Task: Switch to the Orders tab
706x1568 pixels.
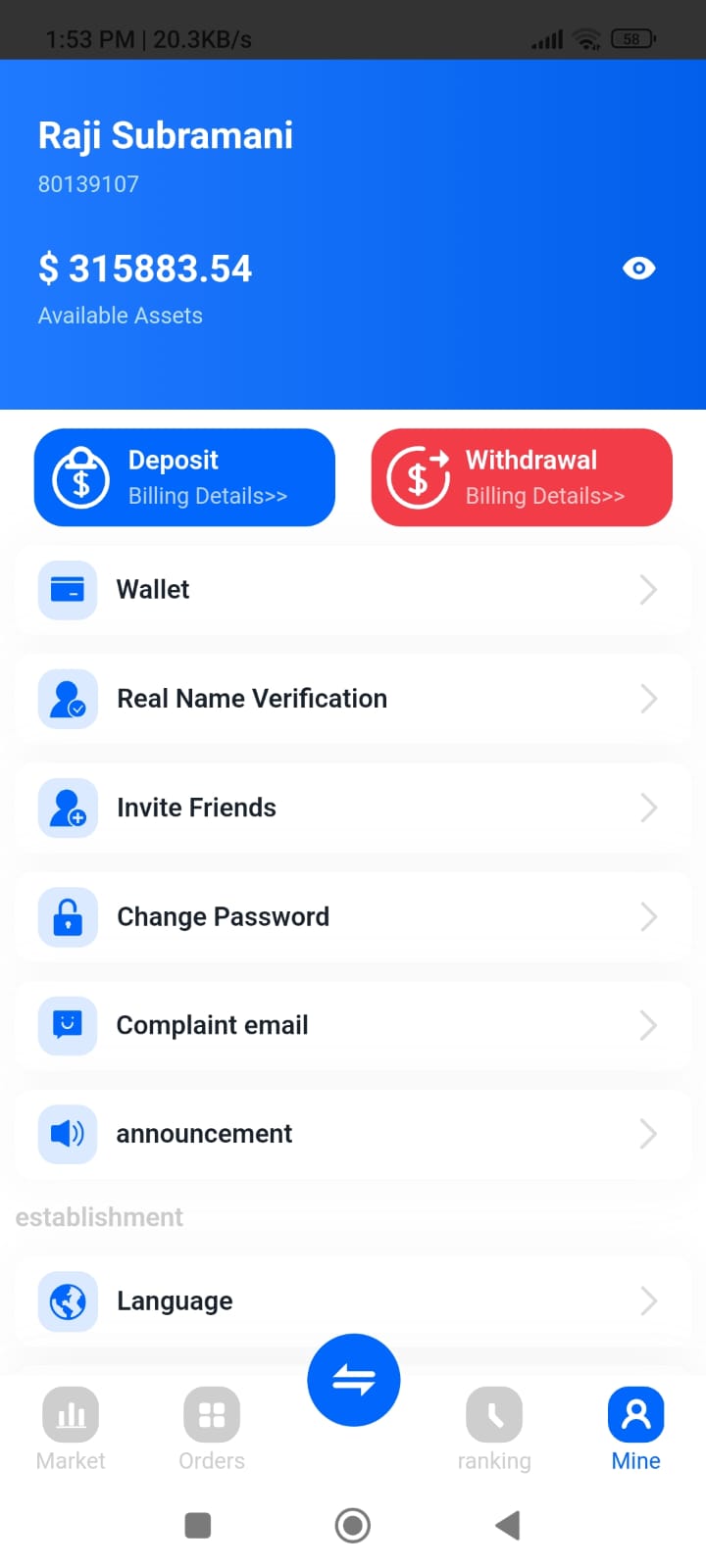Action: click(212, 1429)
